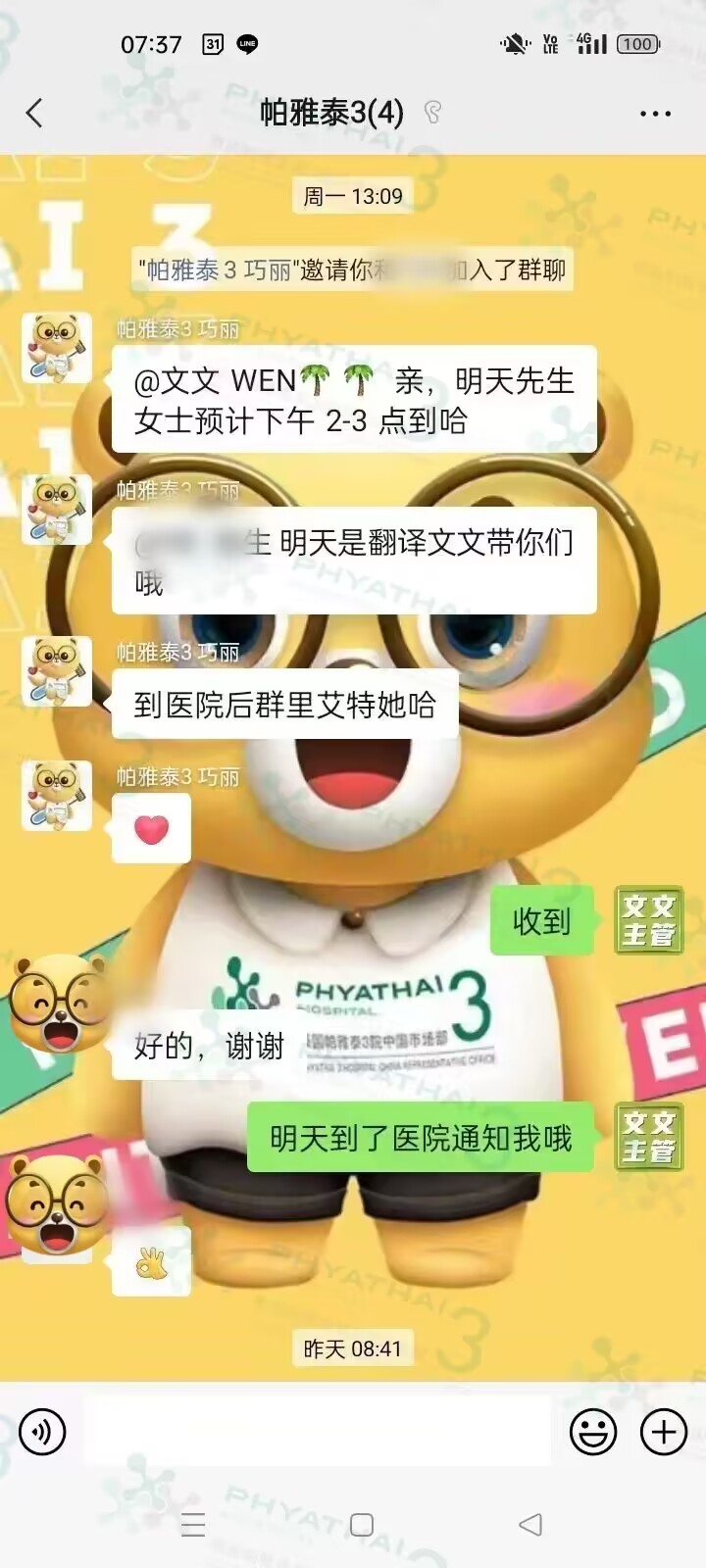This screenshot has height=1568, width=706.
Task: Open the plus attachment menu
Action: 664,1432
